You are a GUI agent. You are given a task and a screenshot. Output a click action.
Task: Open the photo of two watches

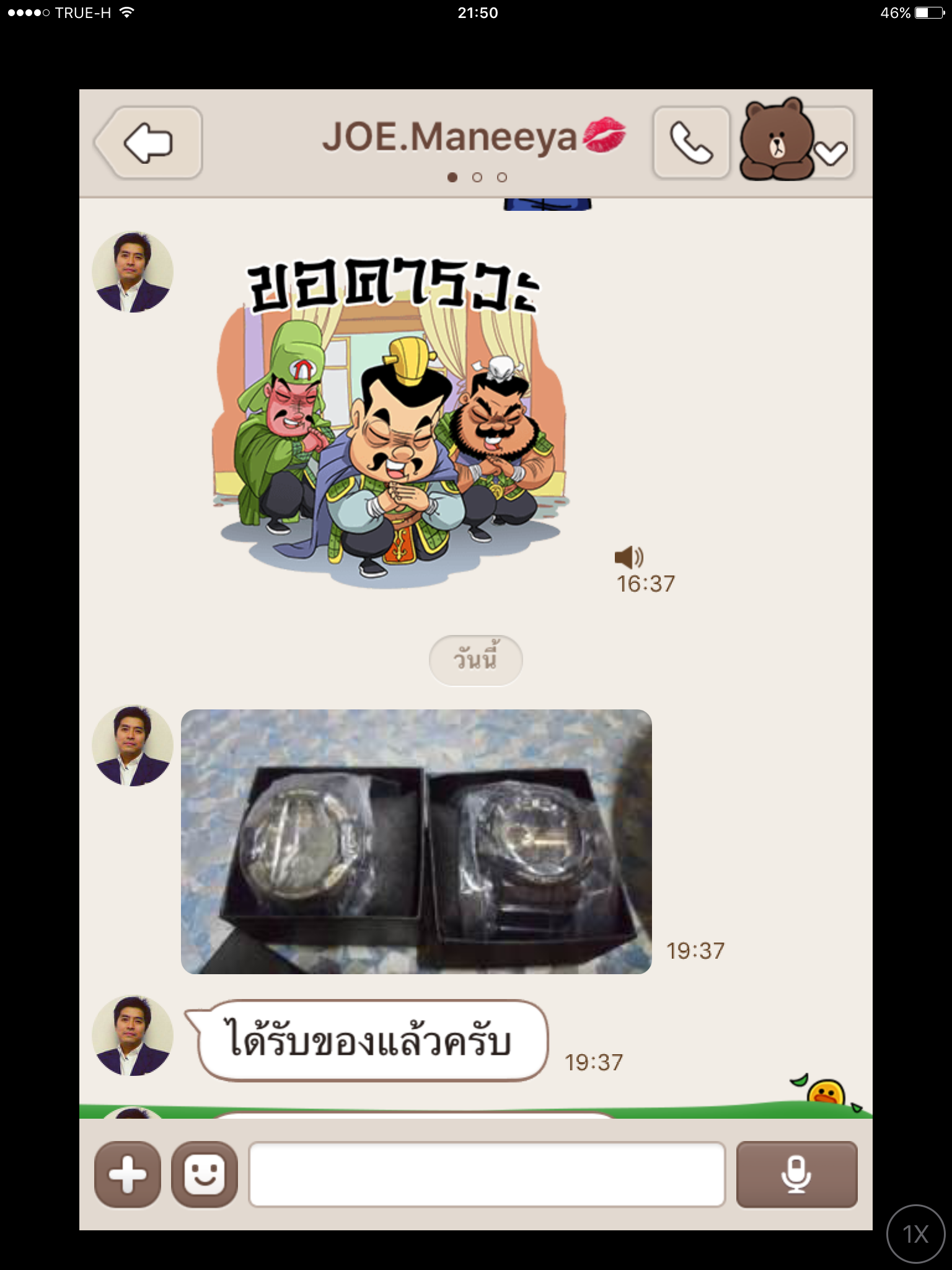coord(416,841)
